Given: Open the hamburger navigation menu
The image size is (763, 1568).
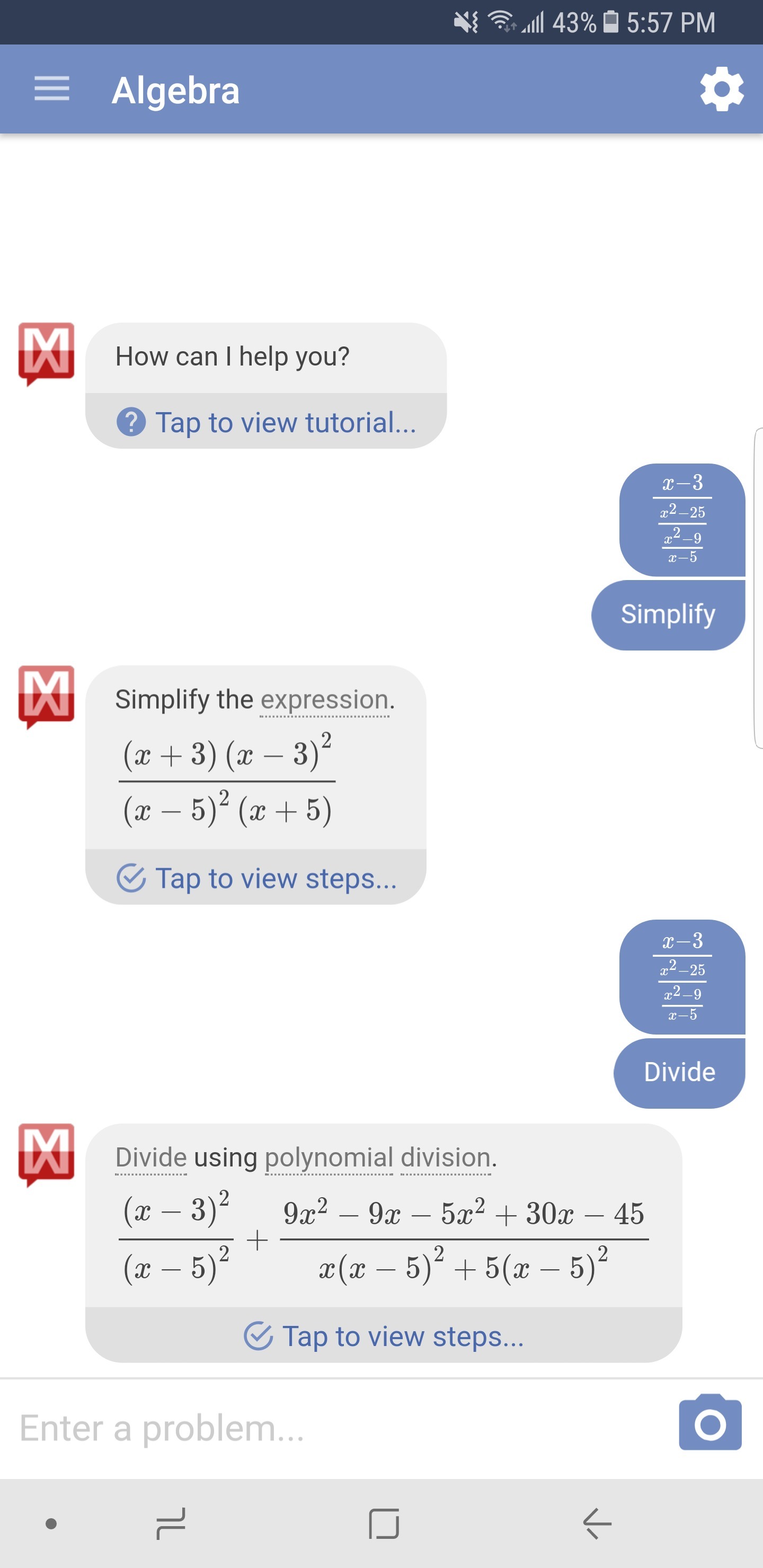Looking at the screenshot, I should [x=52, y=90].
